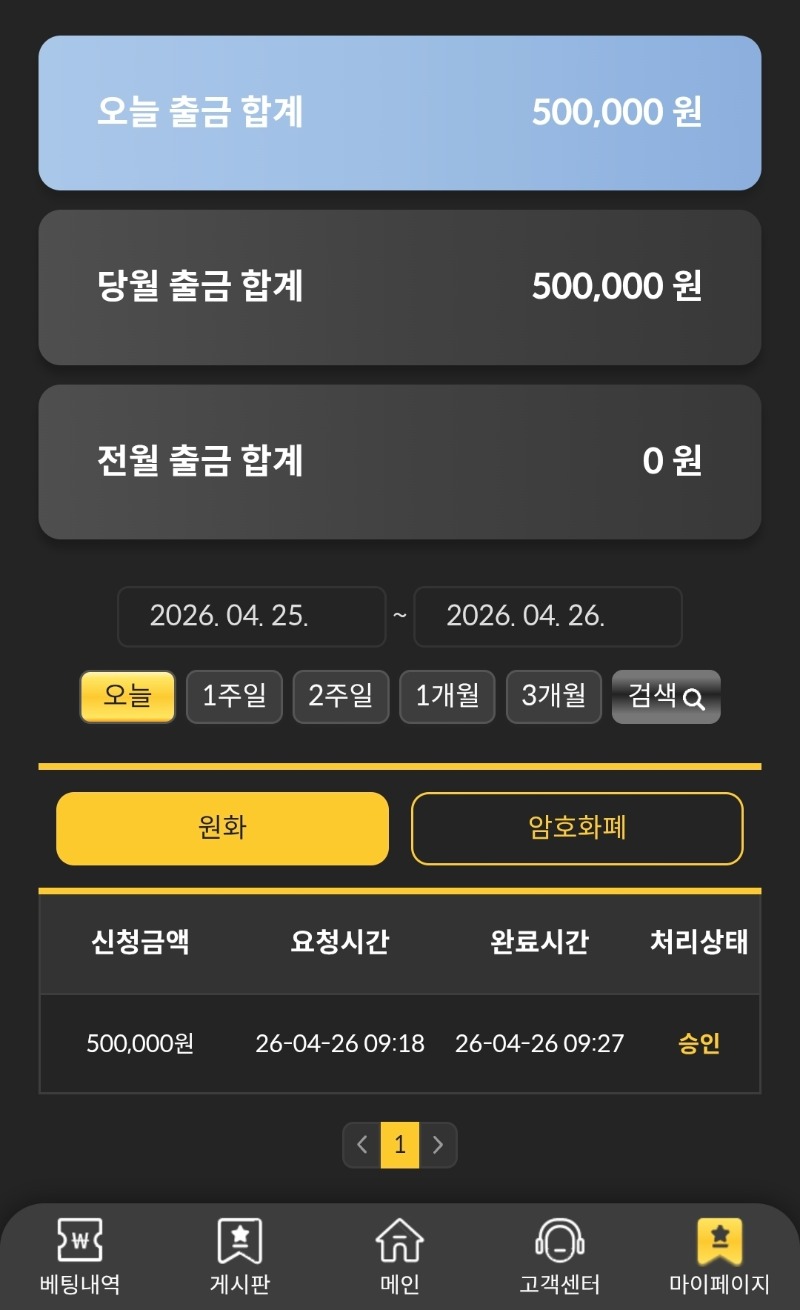Go to the 메인 home tab

400,1256
